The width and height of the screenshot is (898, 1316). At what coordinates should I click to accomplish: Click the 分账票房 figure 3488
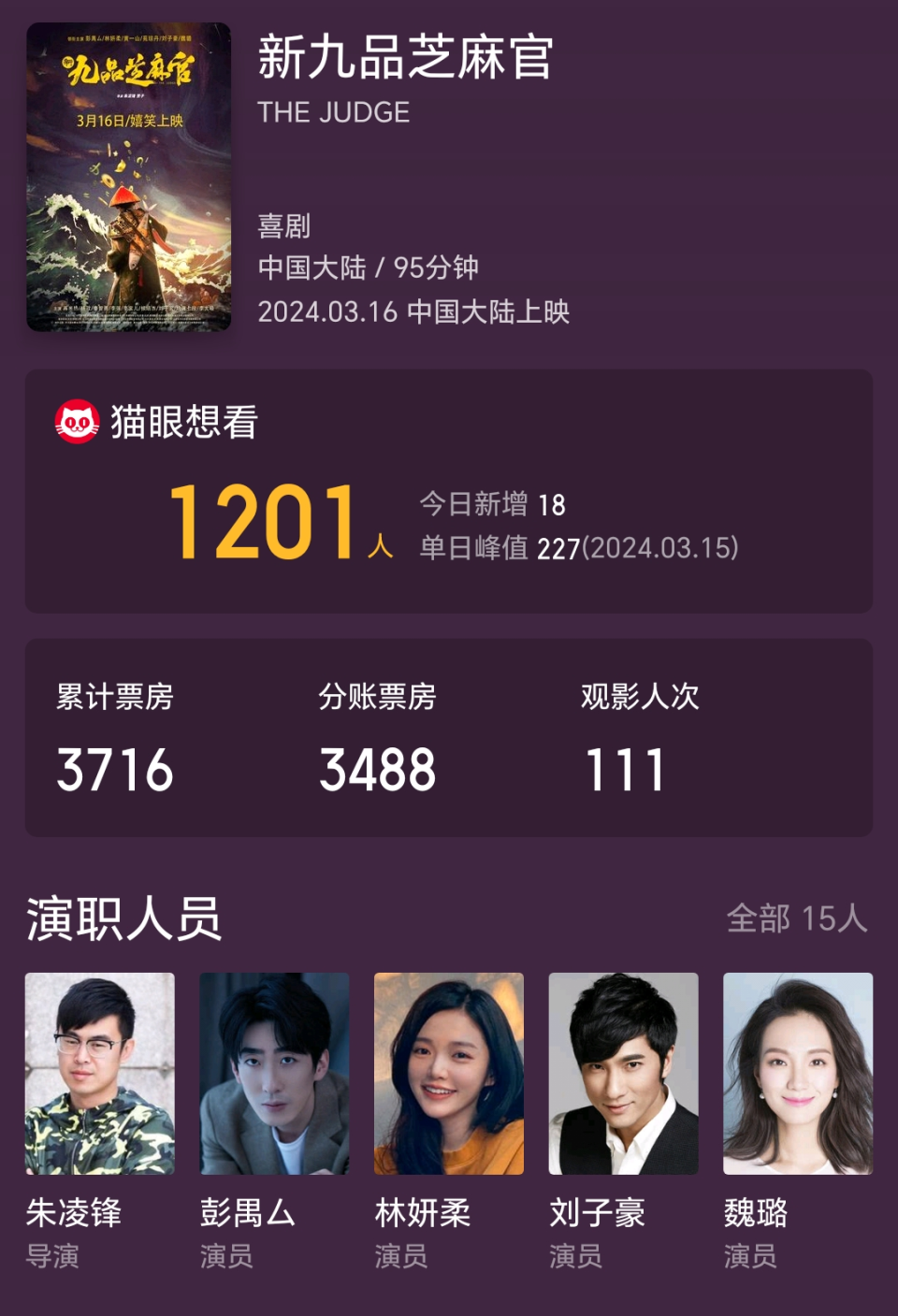click(377, 769)
